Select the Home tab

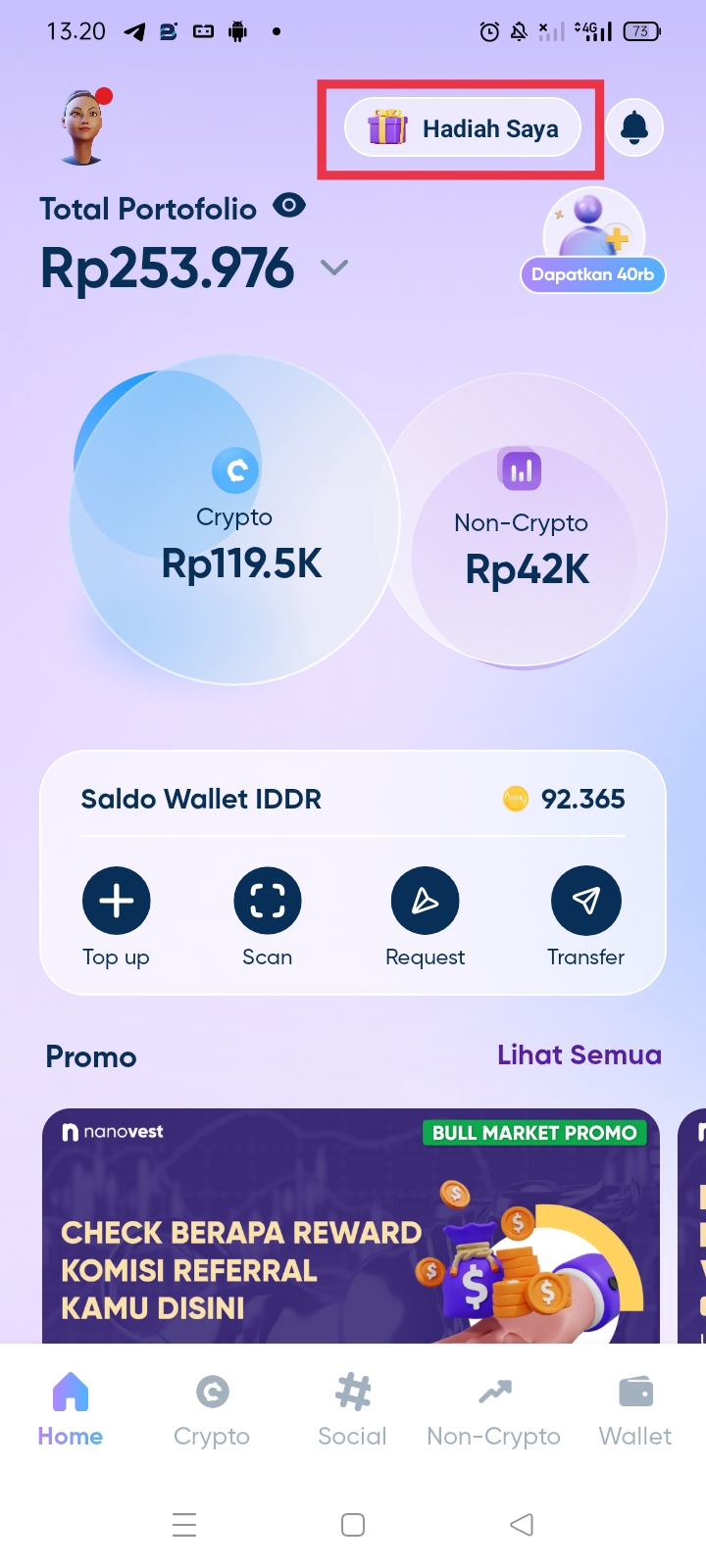(71, 1409)
